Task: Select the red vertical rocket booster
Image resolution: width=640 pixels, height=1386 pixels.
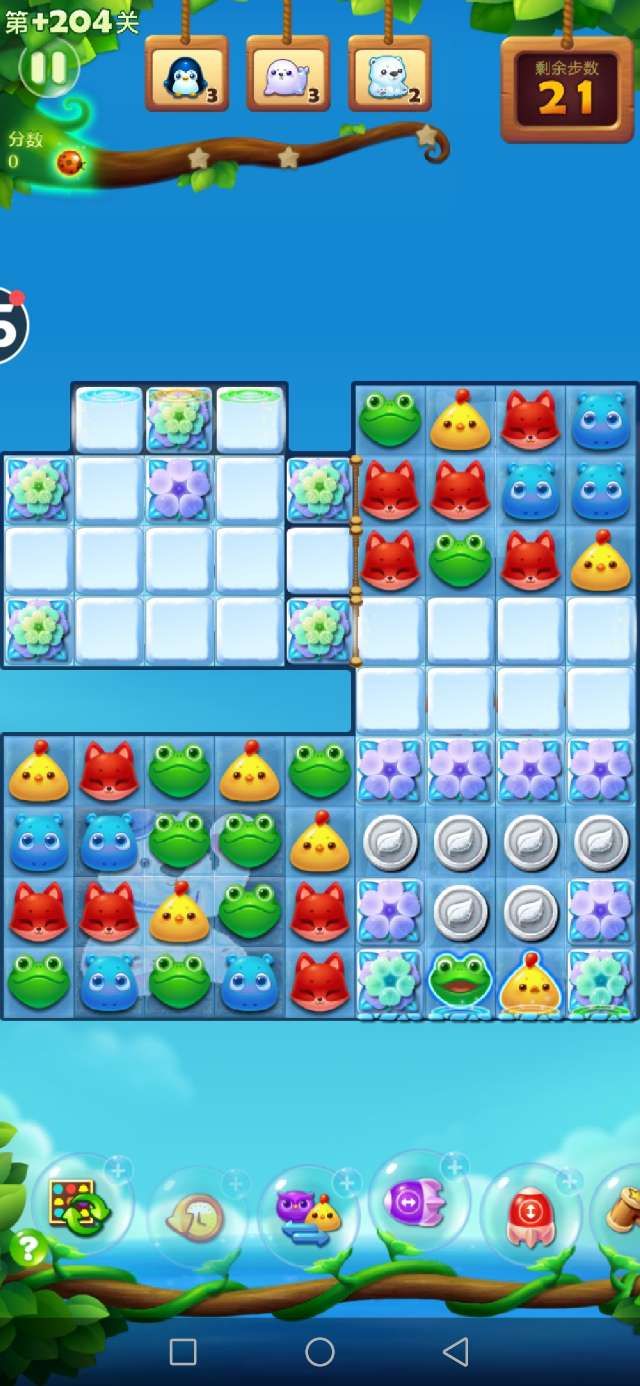Action: 529,1214
